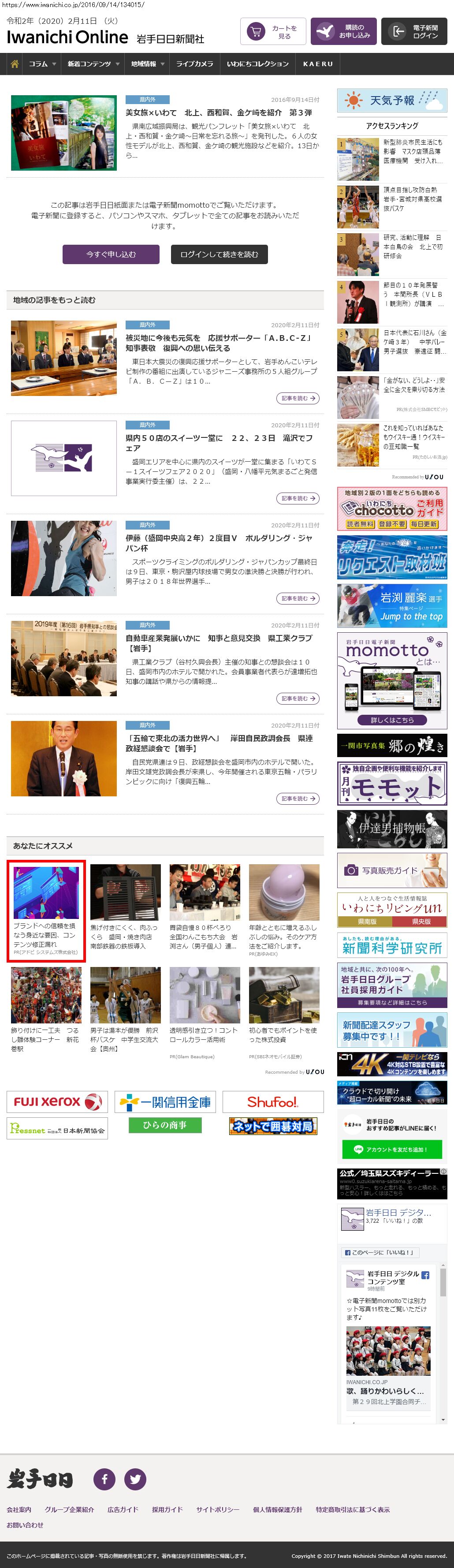Open the recommended Adobe brand trust article
454x1568 pixels.
(46, 911)
